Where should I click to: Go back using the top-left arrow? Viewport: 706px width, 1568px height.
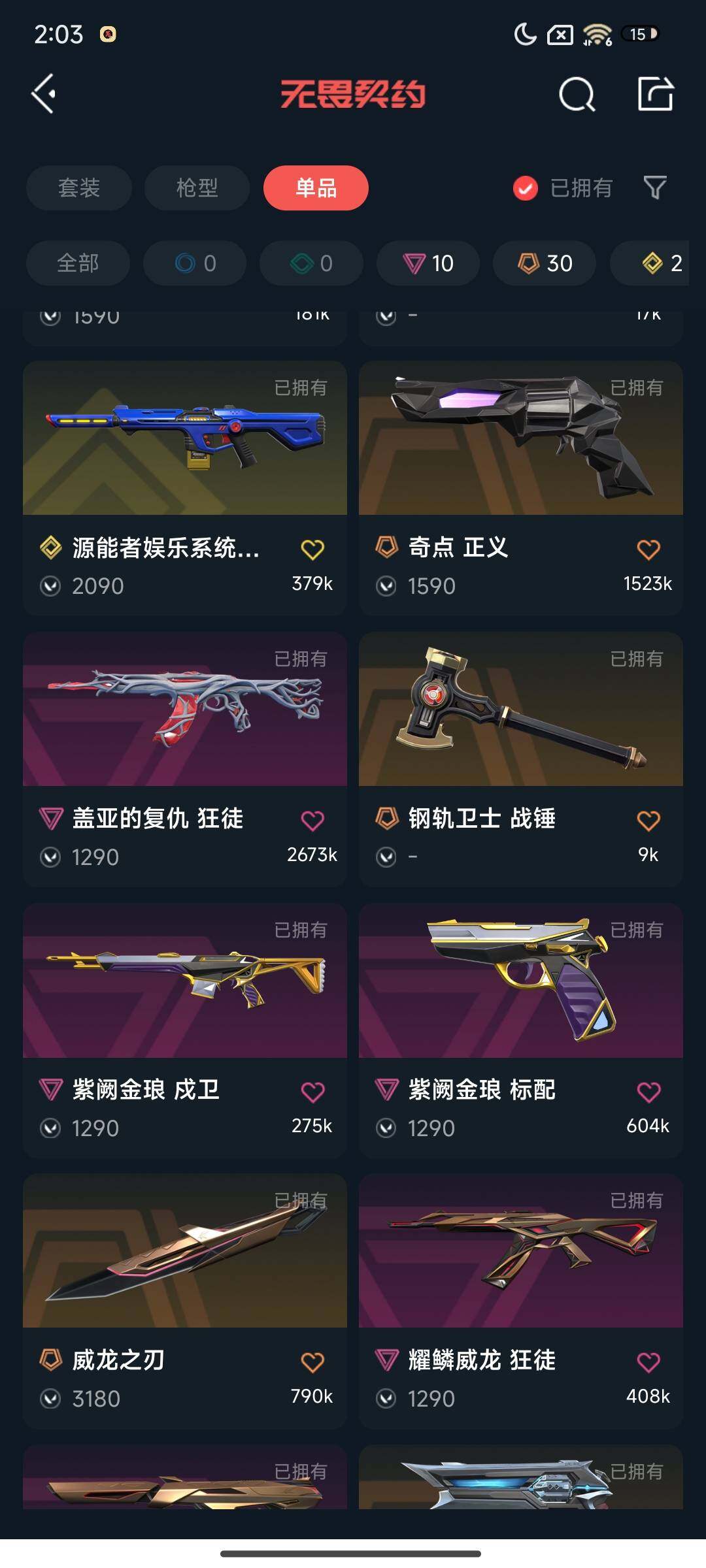click(43, 94)
